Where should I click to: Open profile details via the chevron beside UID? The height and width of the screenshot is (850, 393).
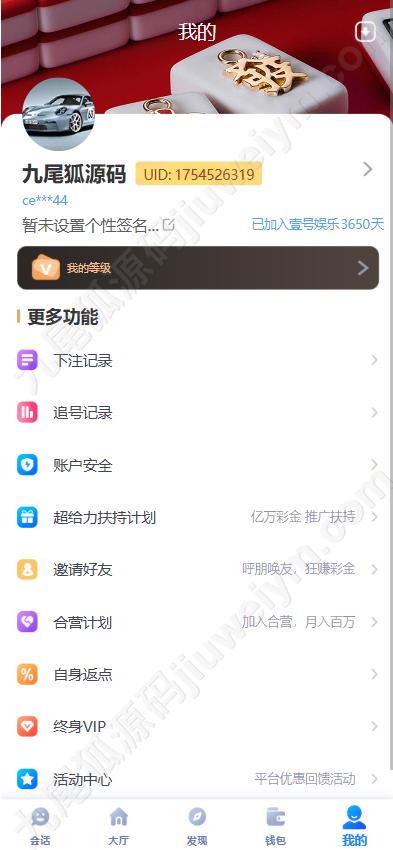[368, 170]
